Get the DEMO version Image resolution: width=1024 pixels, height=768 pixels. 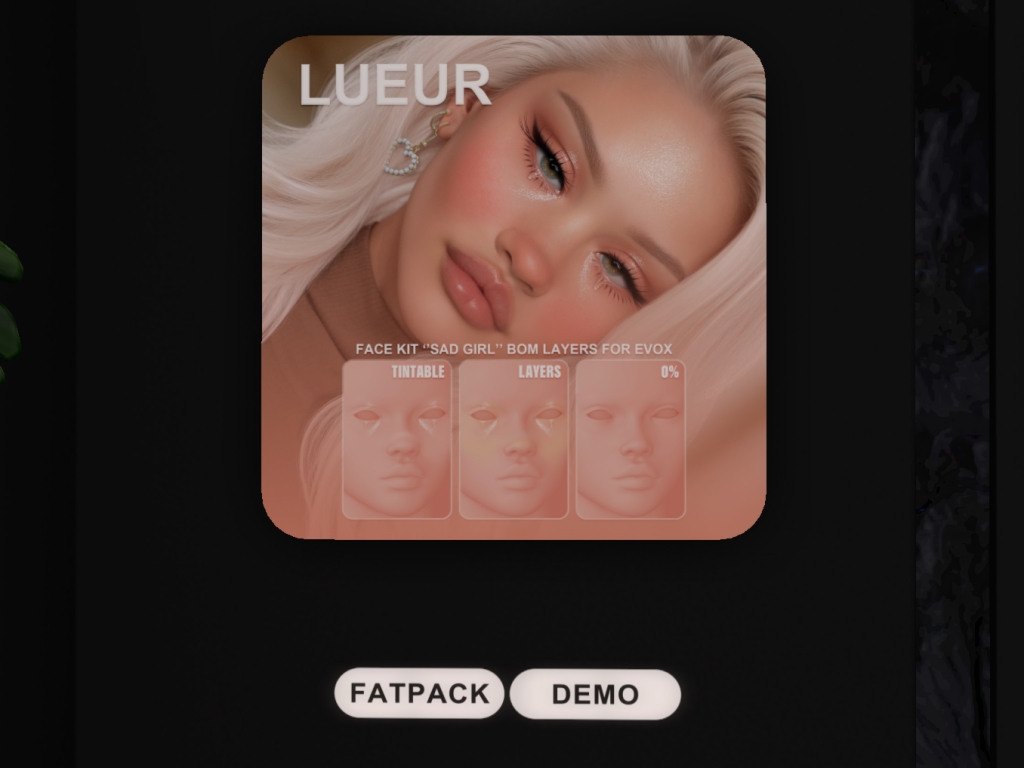[595, 694]
